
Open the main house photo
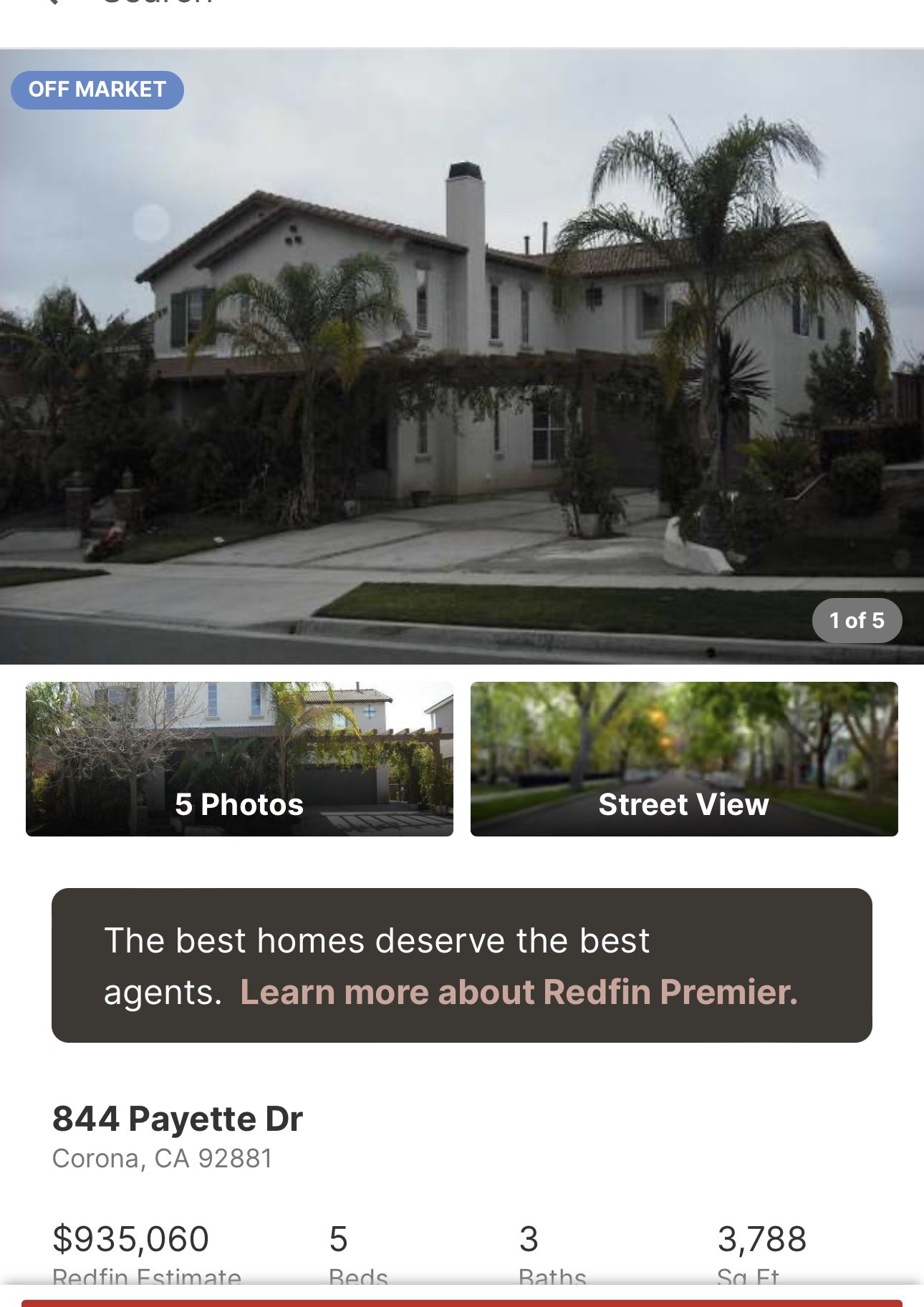pos(462,358)
